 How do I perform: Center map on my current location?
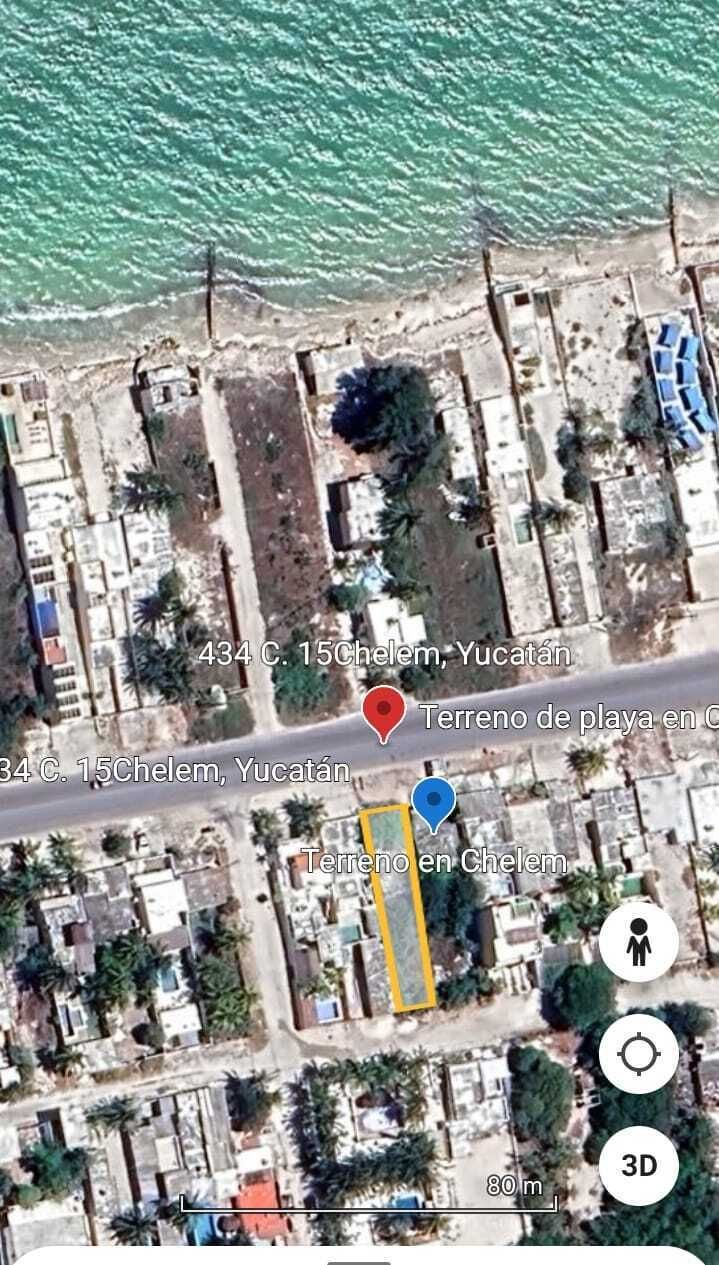click(639, 1054)
